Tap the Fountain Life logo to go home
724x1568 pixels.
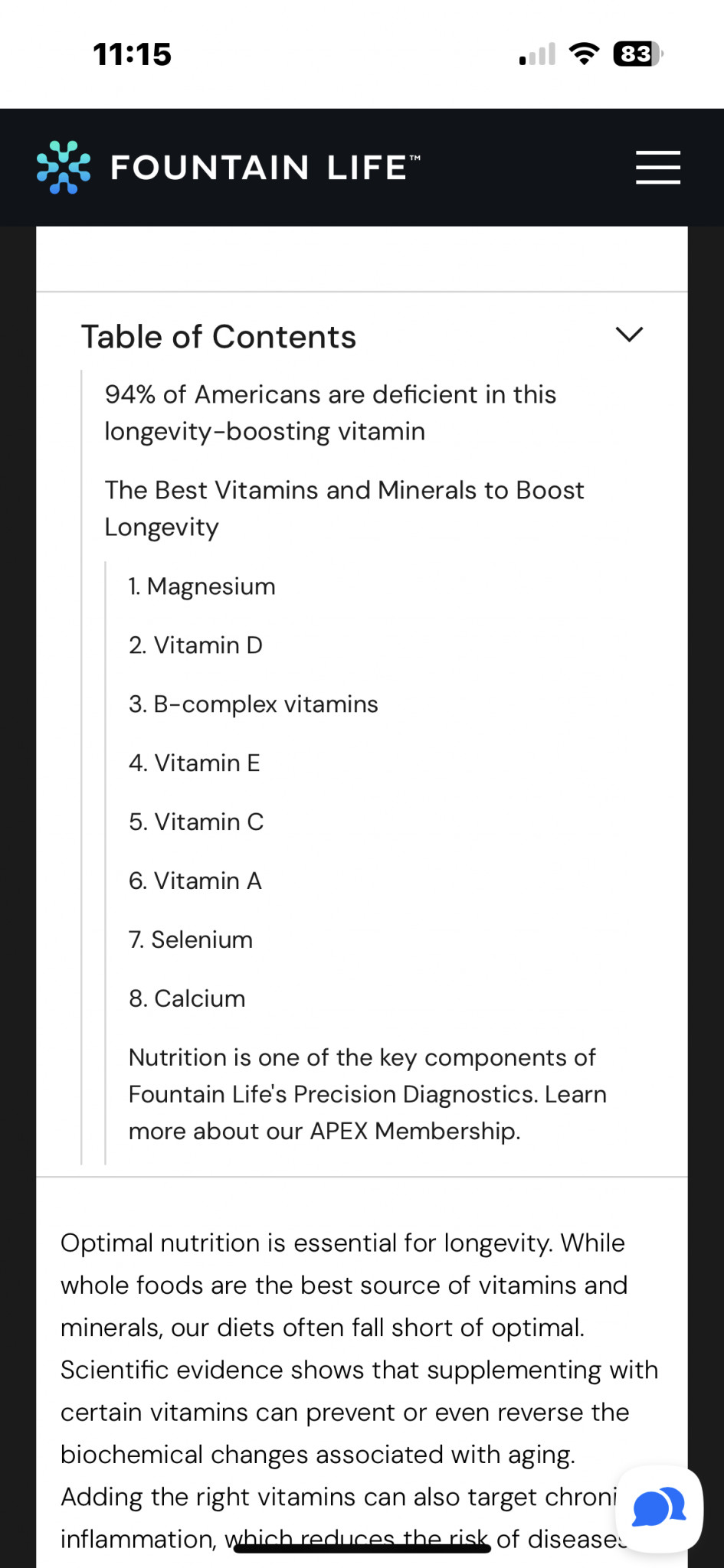click(228, 167)
